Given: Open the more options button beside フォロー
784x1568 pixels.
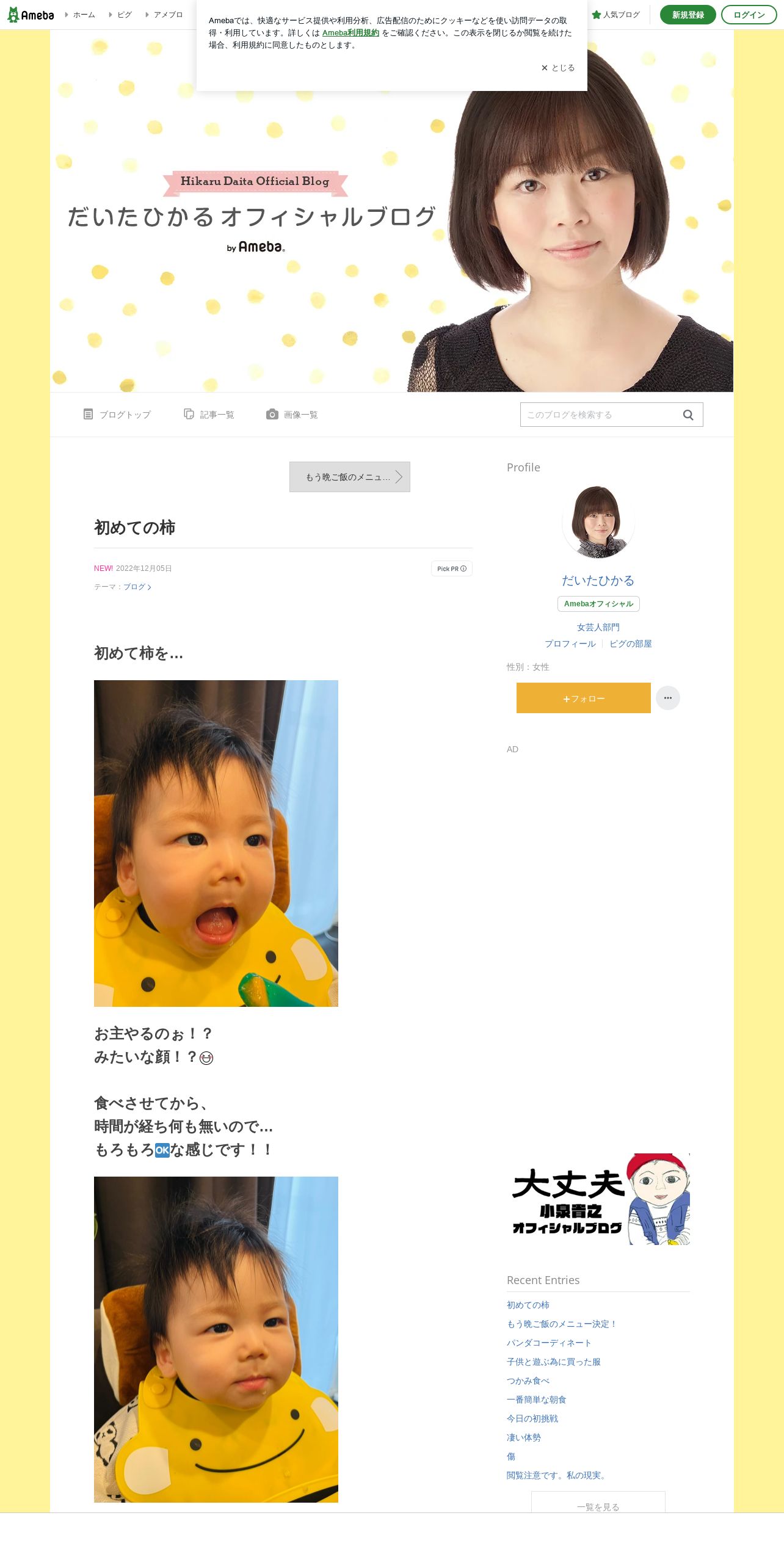Looking at the screenshot, I should (x=667, y=698).
